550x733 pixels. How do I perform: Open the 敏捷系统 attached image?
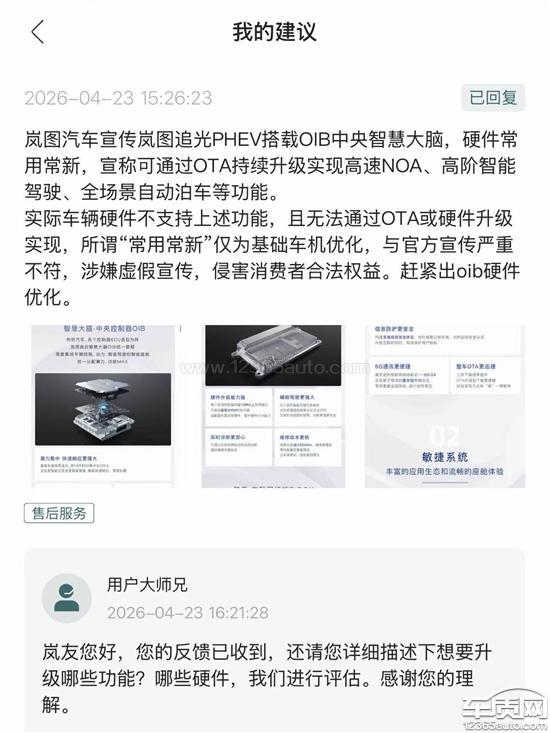click(445, 406)
